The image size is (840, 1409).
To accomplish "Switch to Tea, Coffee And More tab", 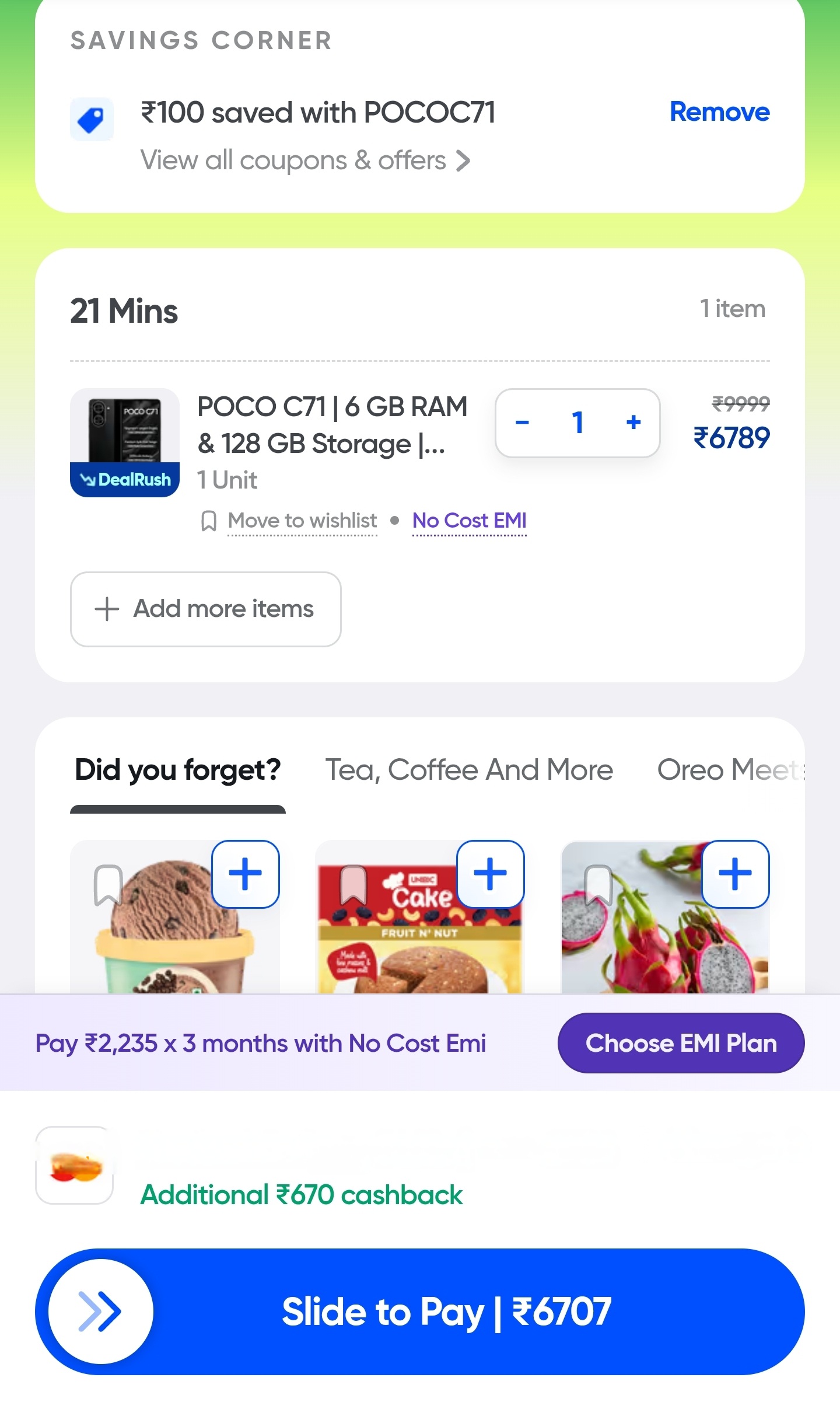I will (x=468, y=770).
